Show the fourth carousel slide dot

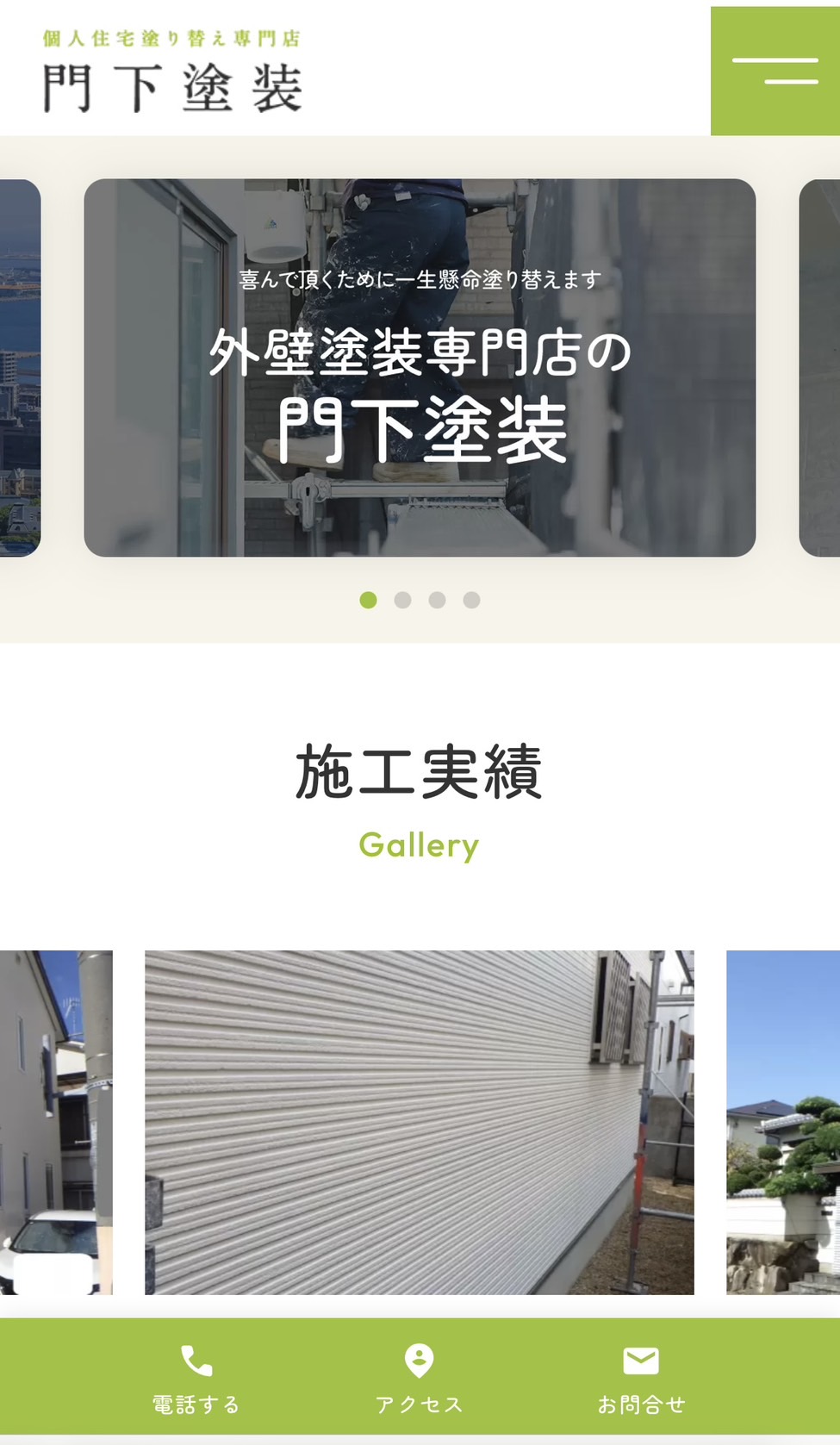click(x=471, y=601)
